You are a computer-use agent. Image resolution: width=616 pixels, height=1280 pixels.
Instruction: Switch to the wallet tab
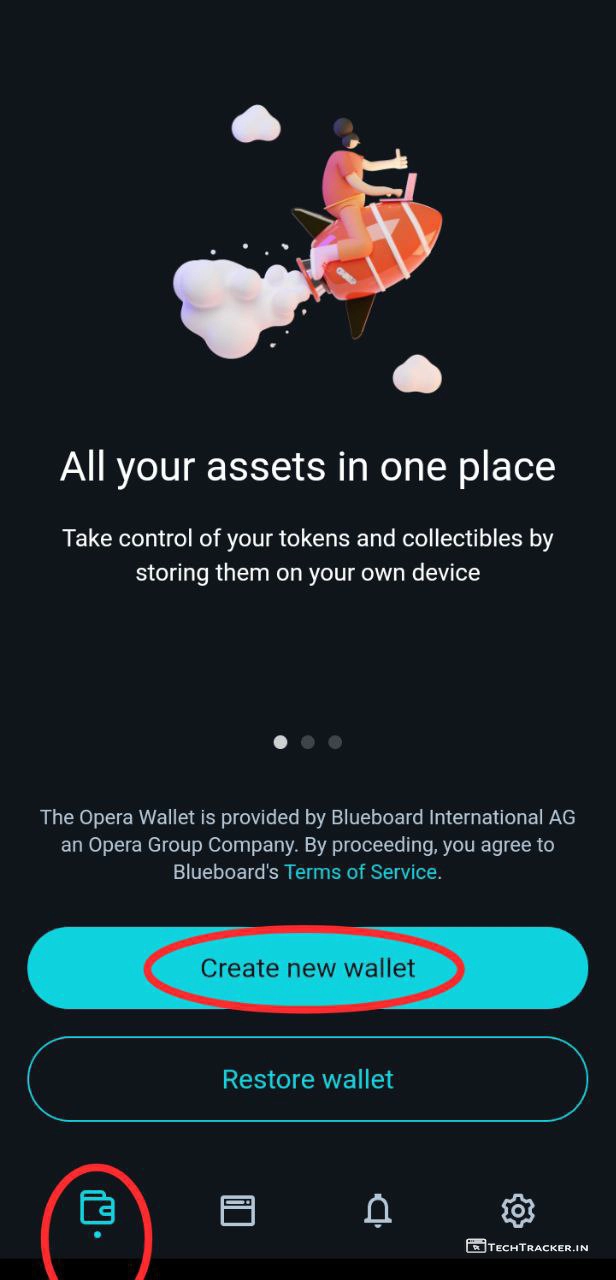pyautogui.click(x=97, y=1210)
